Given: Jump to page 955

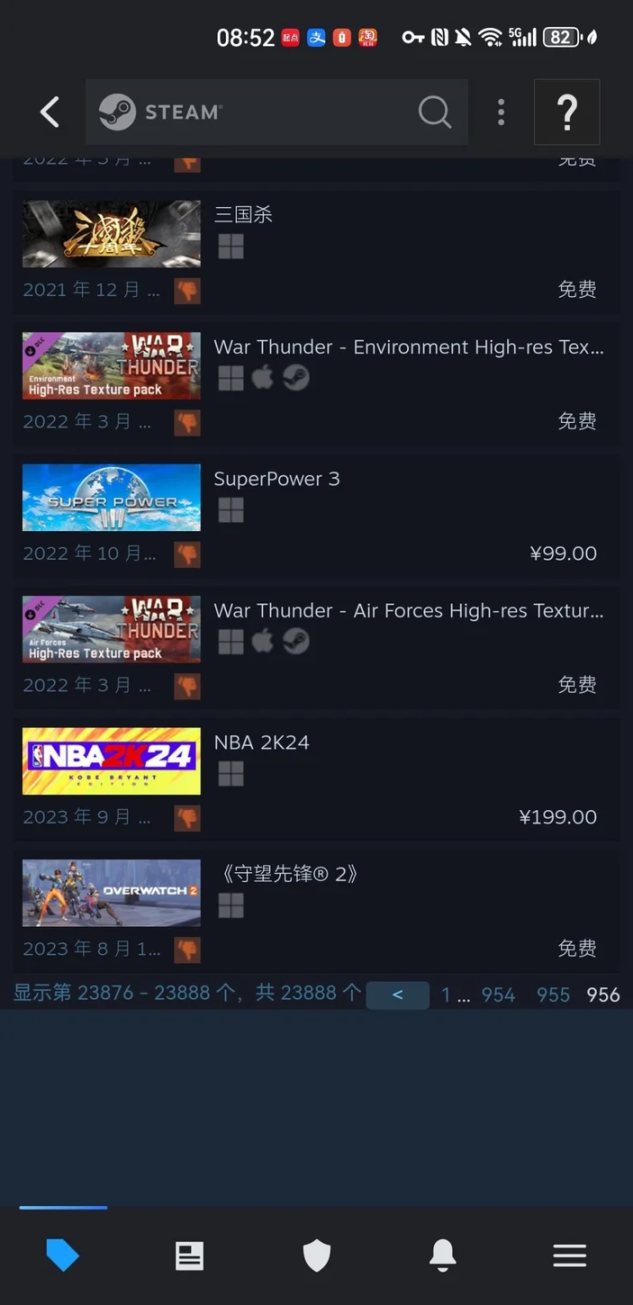Looking at the screenshot, I should click(553, 995).
